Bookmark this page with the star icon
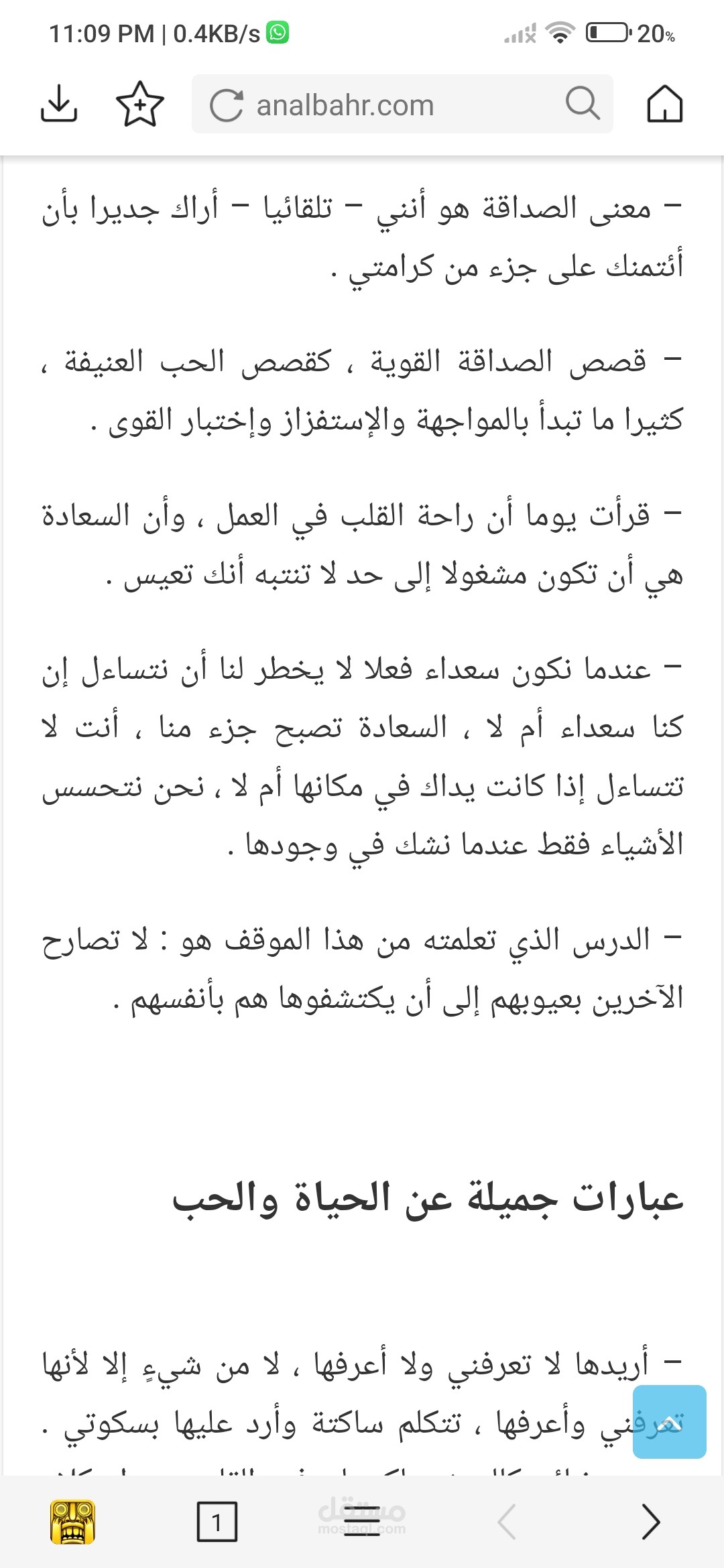The height and width of the screenshot is (1568, 724). (x=140, y=104)
